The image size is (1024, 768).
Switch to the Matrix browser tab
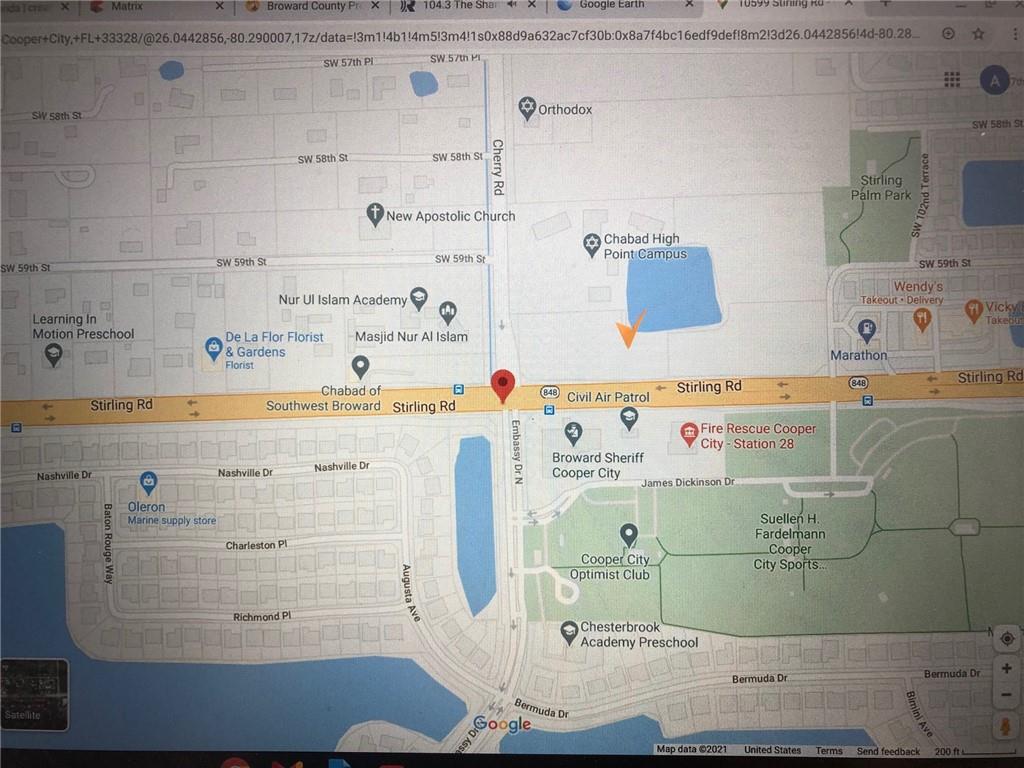pos(127,6)
